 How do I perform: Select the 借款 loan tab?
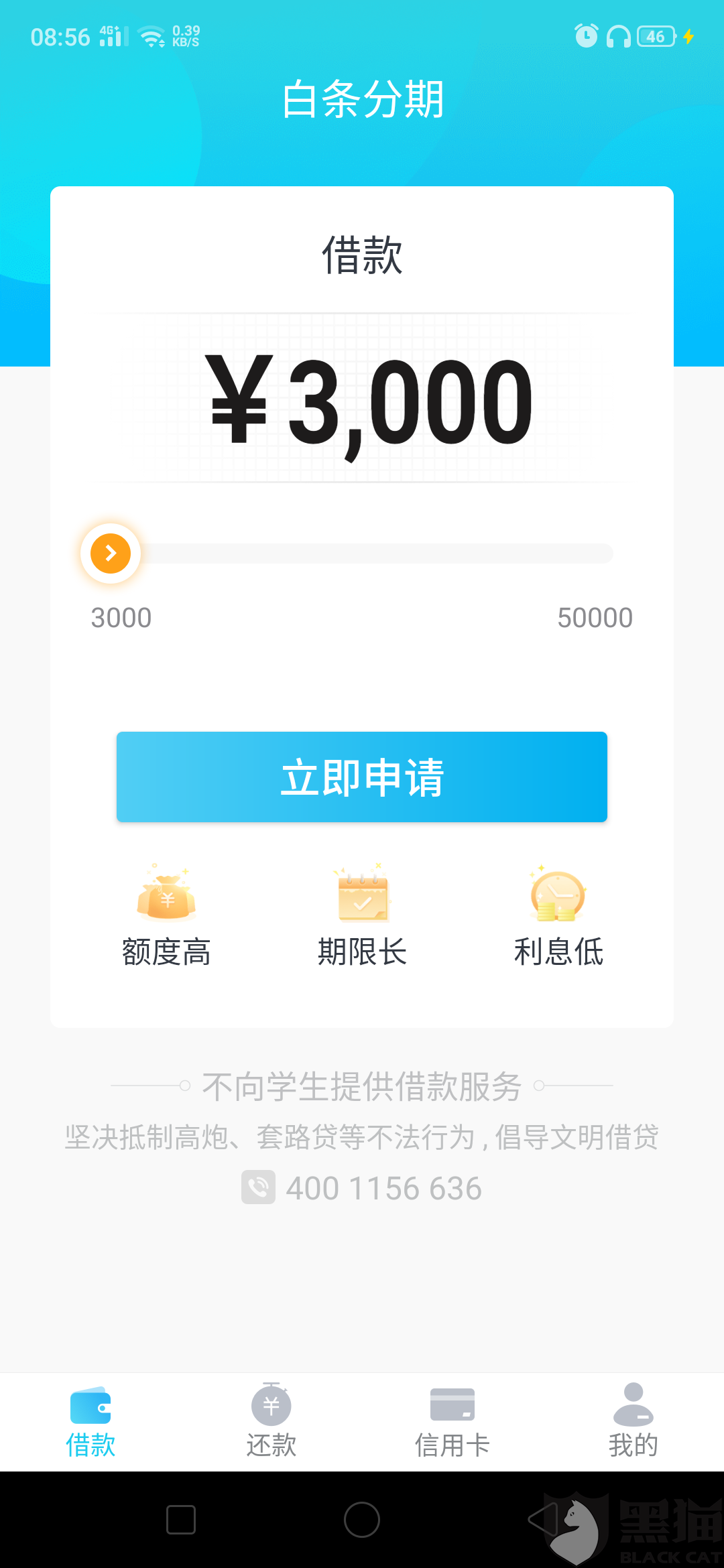coord(90,1421)
